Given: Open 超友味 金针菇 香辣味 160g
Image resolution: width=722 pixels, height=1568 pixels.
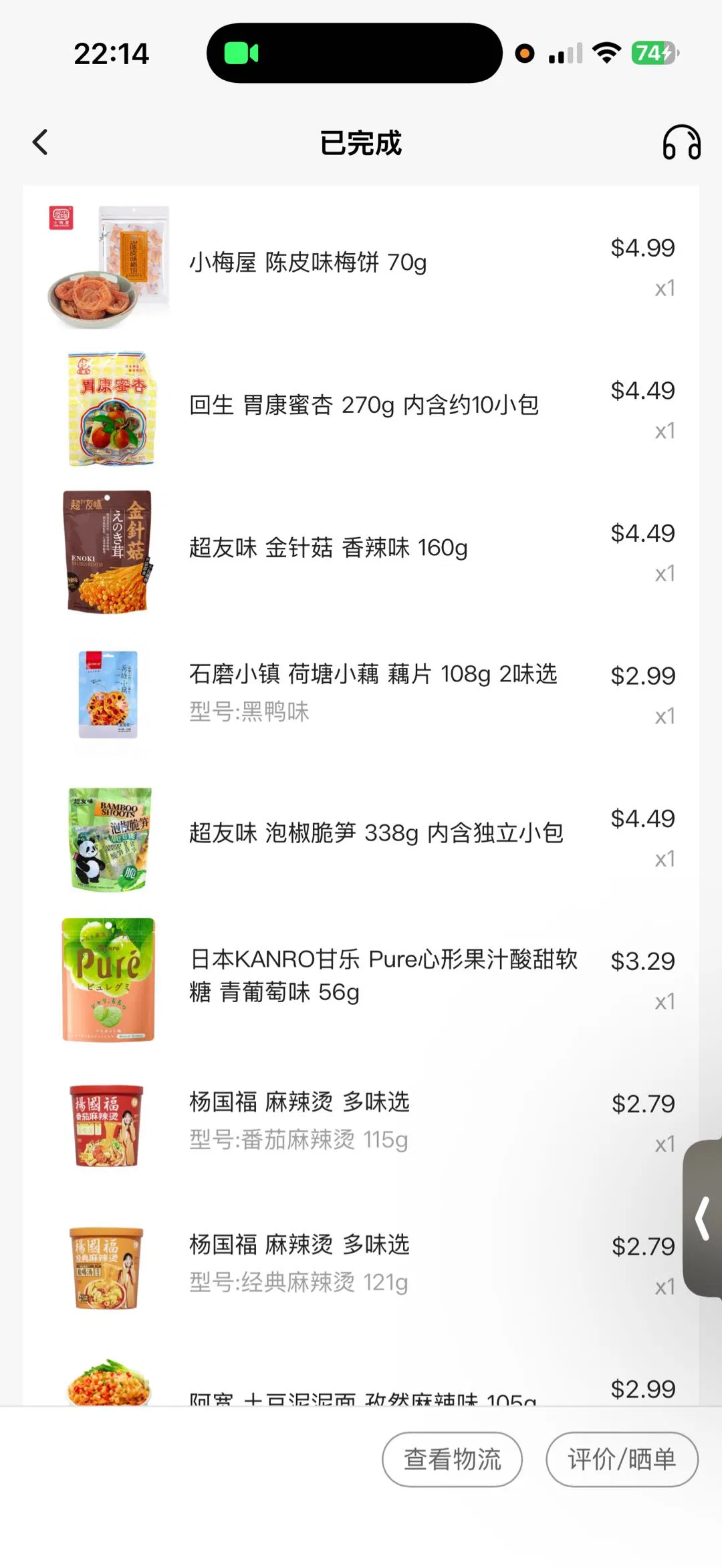Looking at the screenshot, I should (328, 548).
